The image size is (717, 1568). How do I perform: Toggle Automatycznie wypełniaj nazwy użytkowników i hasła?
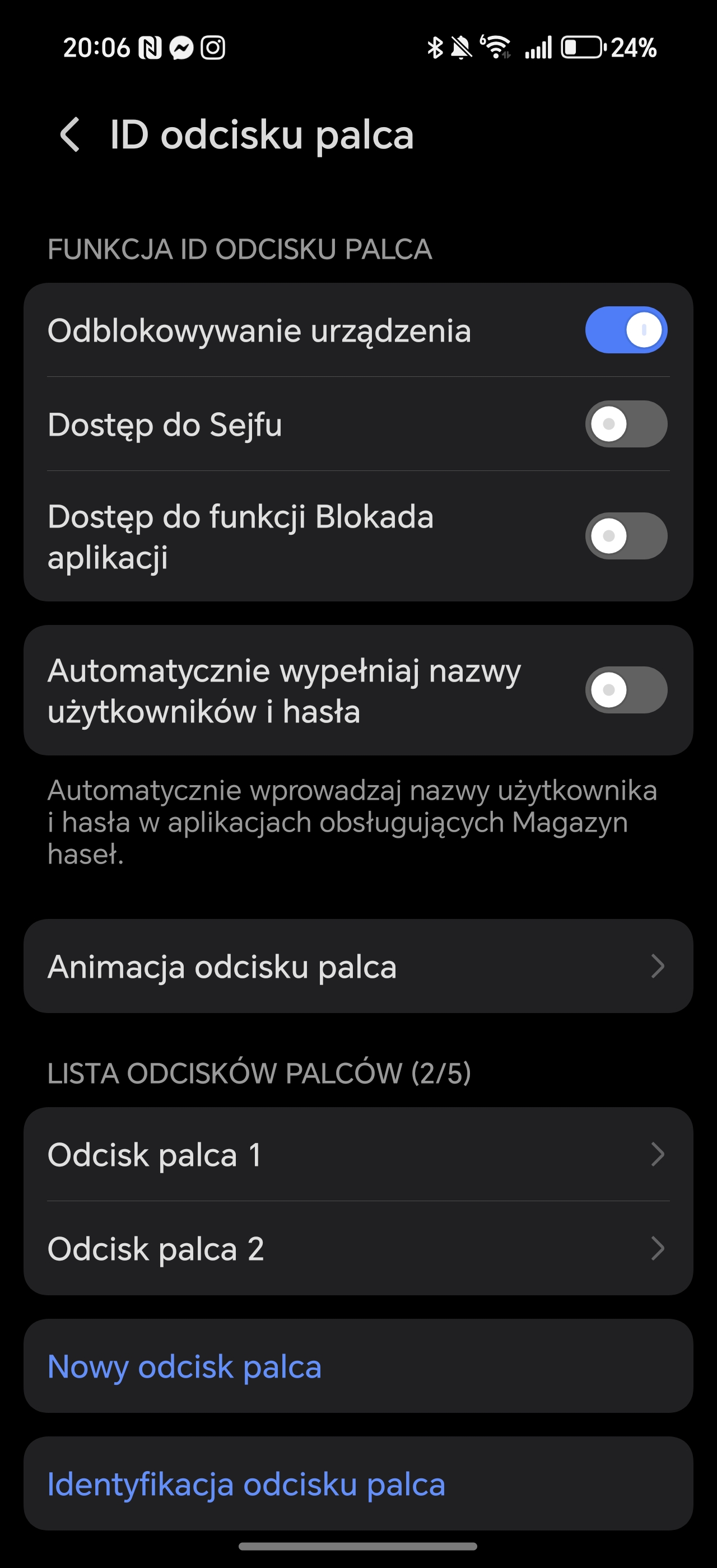click(626, 690)
